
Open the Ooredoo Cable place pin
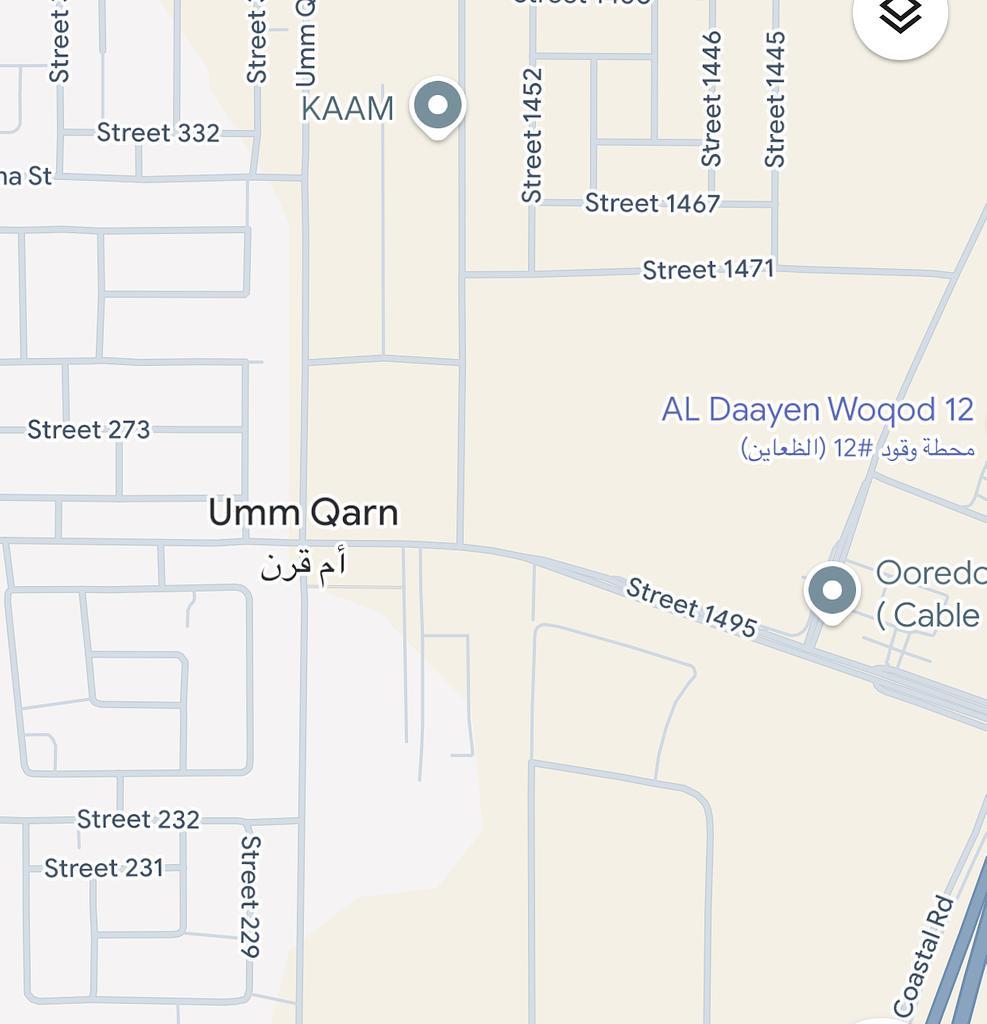[x=832, y=591]
